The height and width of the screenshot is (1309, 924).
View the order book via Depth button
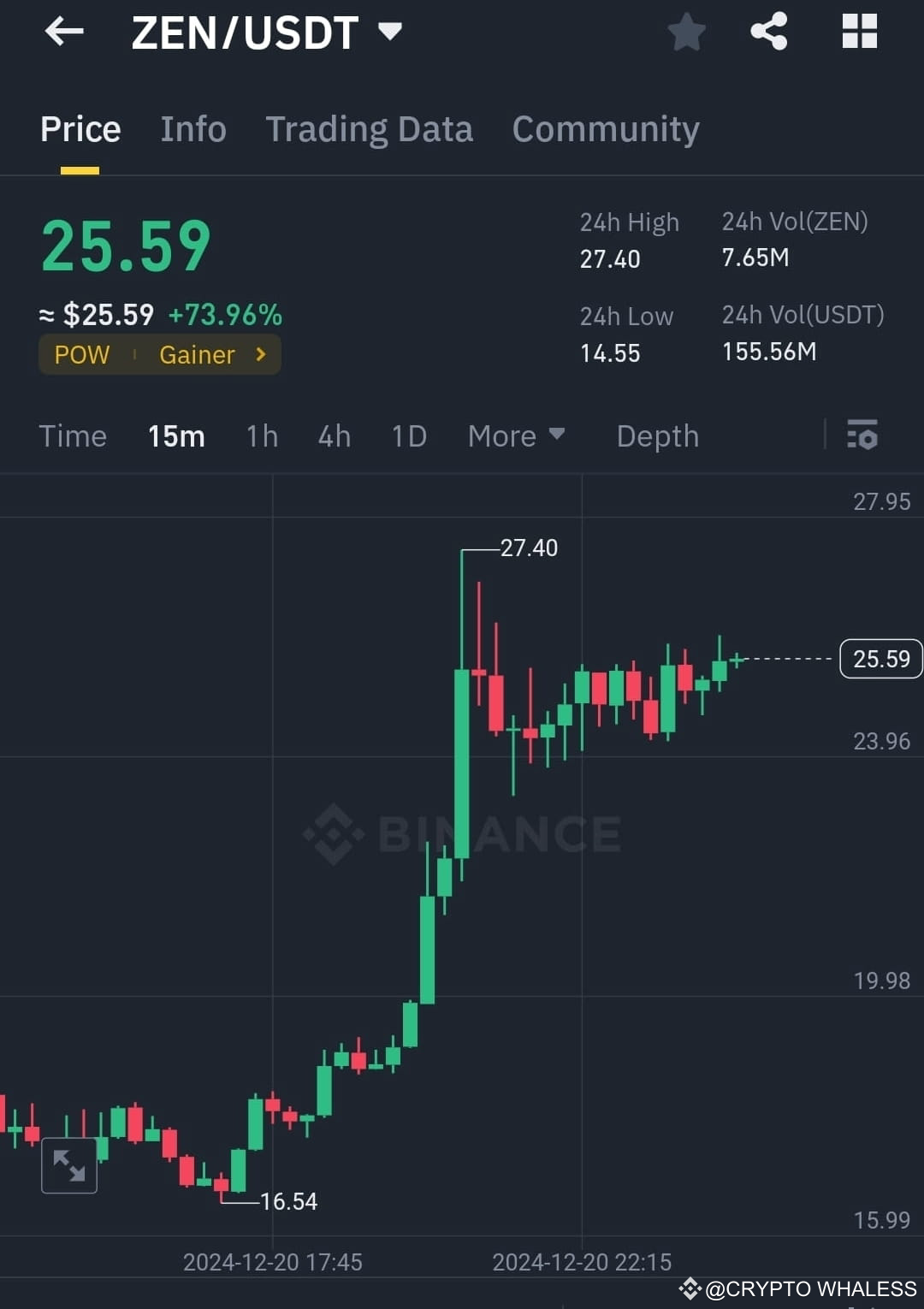coord(657,436)
